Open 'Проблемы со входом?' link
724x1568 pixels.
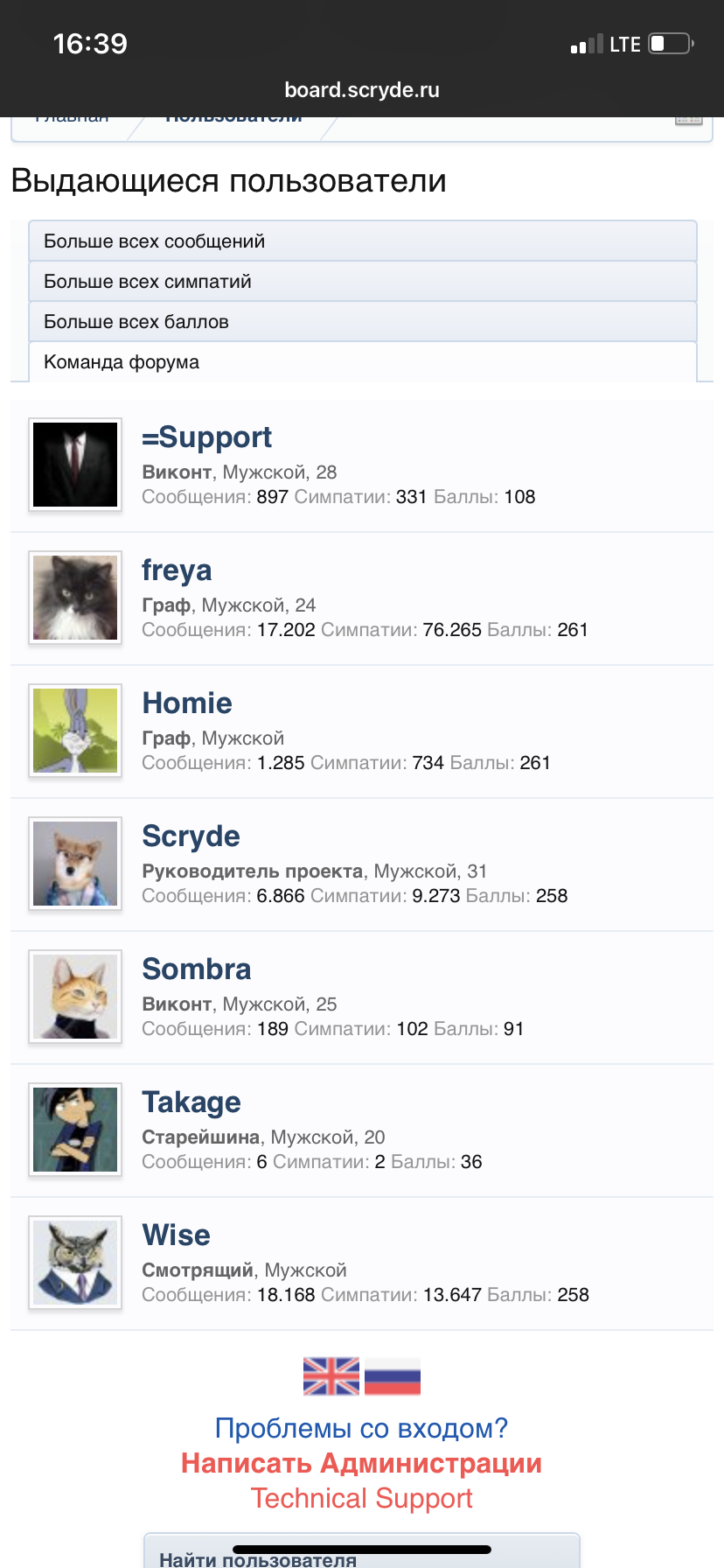361,1428
